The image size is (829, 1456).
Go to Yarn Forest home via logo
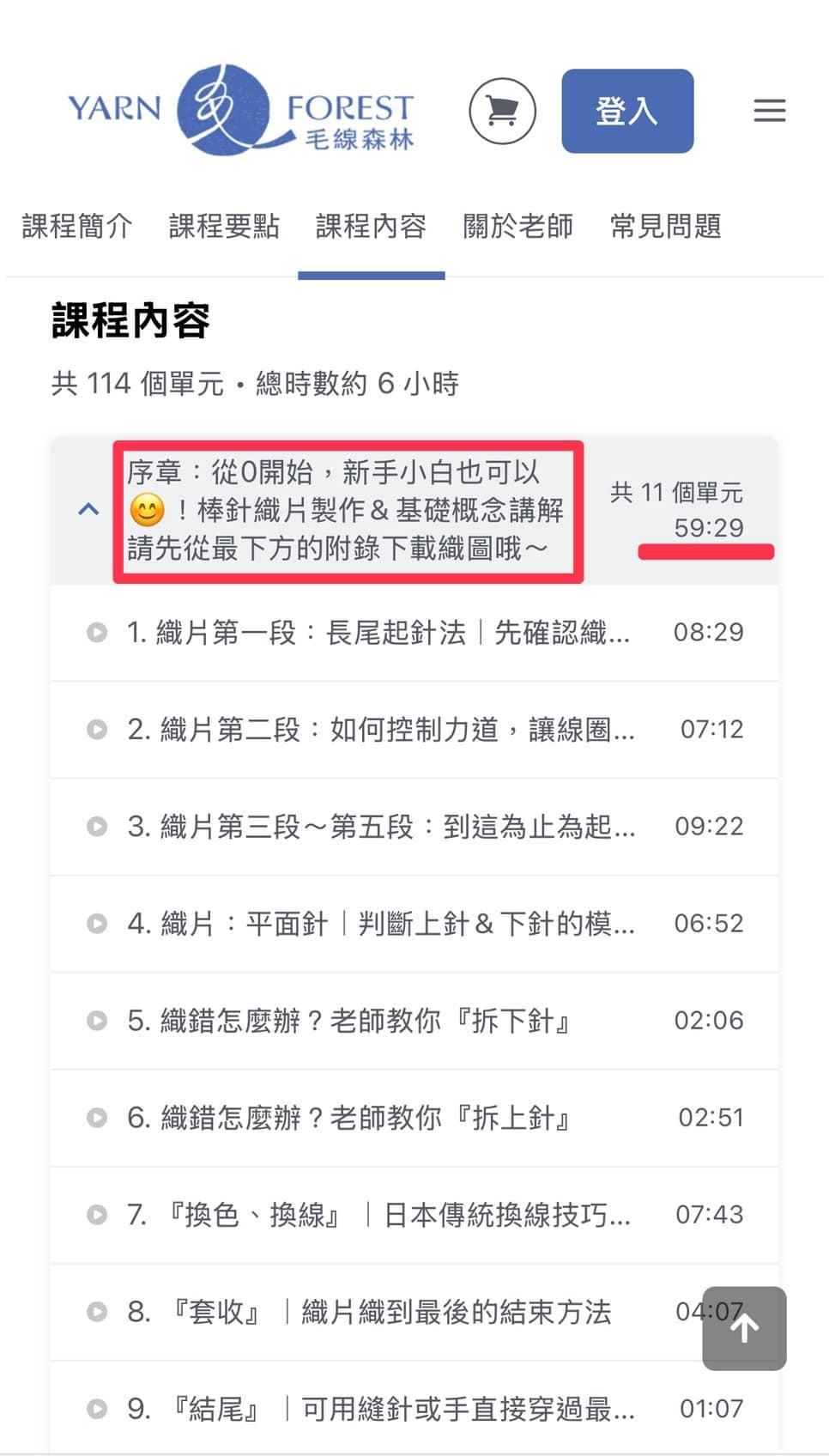click(240, 111)
